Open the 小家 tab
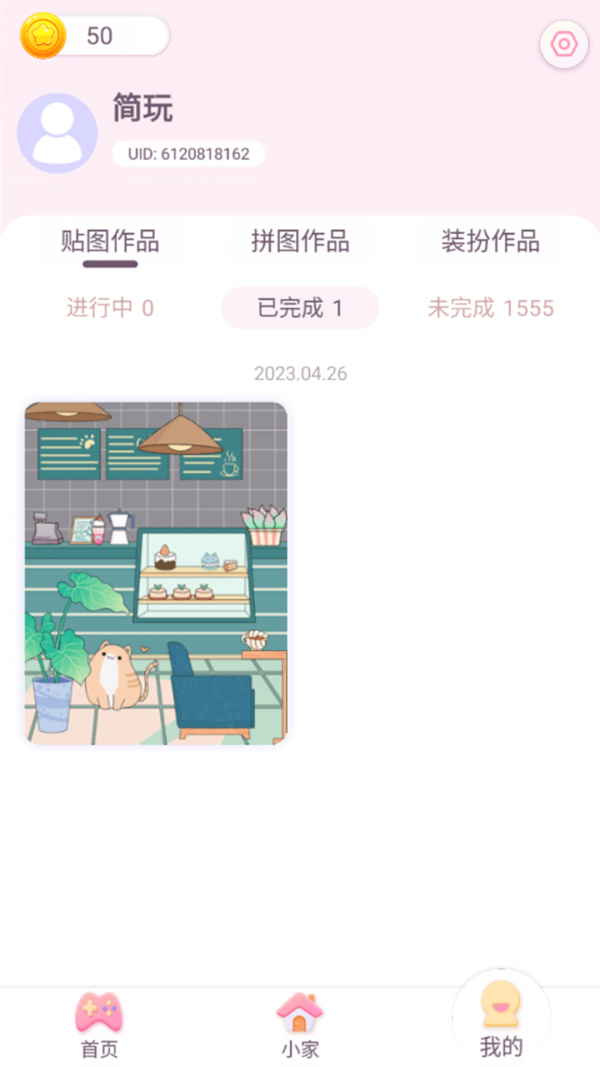Image resolution: width=600 pixels, height=1067 pixels. (x=300, y=1025)
